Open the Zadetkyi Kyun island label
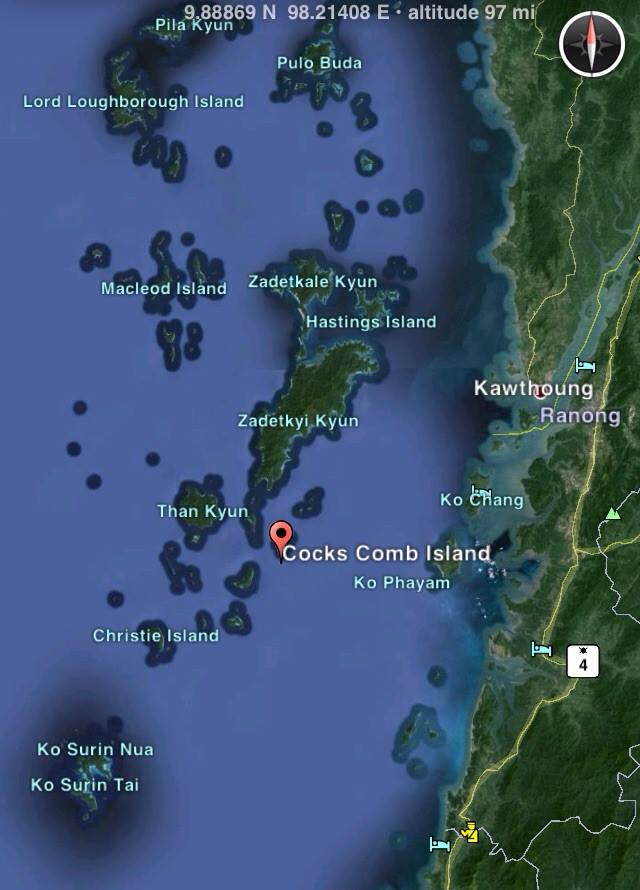This screenshot has width=640, height=890. click(x=298, y=421)
